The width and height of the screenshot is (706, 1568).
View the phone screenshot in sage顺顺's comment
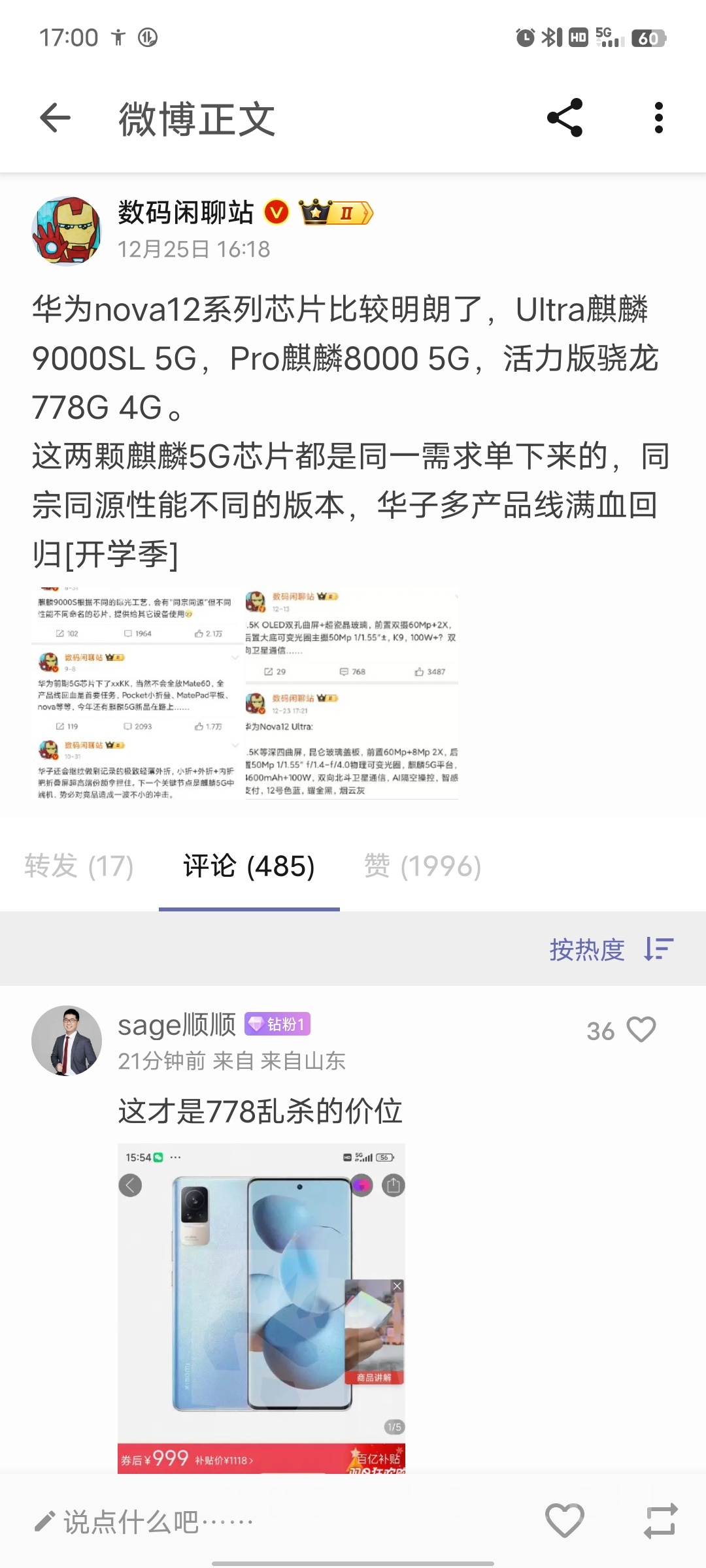click(261, 1307)
